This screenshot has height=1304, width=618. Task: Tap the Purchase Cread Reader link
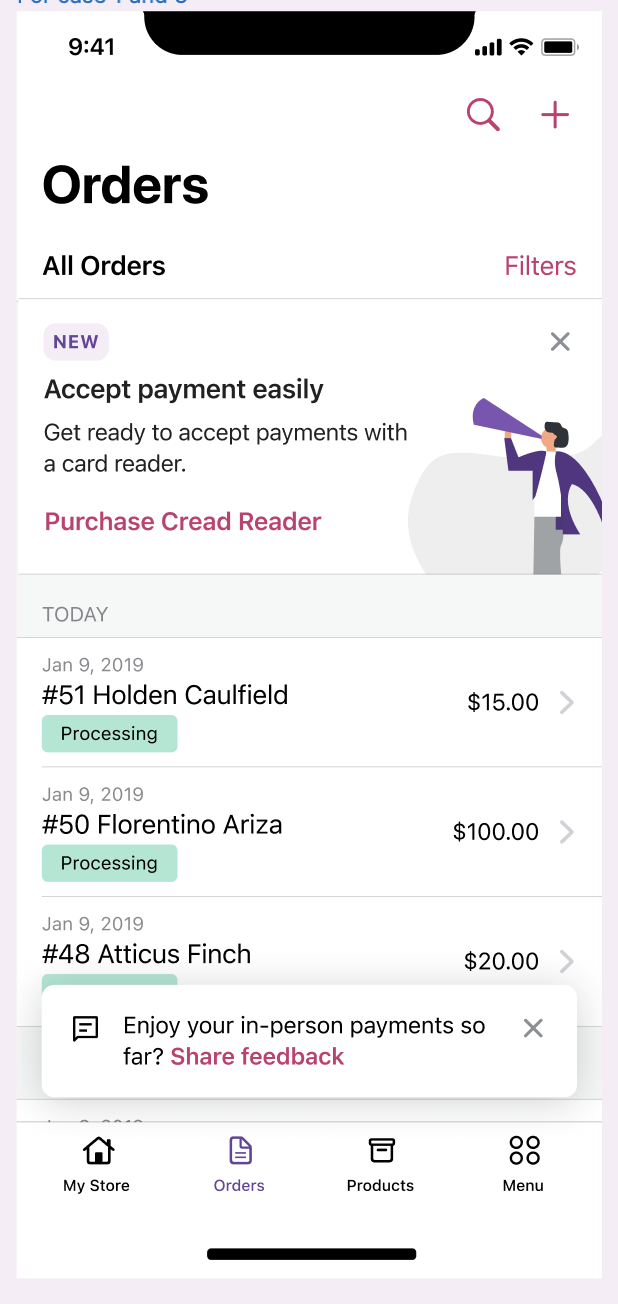coord(183,522)
